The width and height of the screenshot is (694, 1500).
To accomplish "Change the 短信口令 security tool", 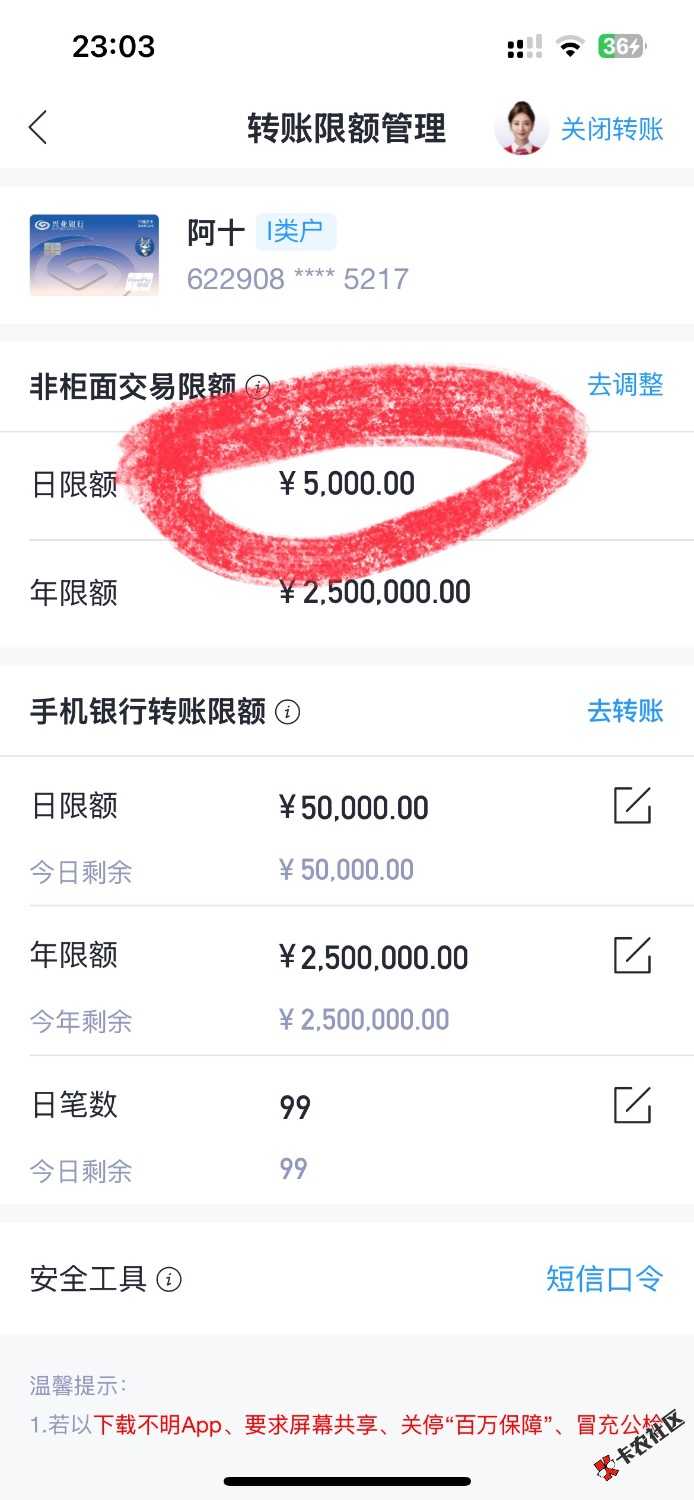I will 604,1278.
